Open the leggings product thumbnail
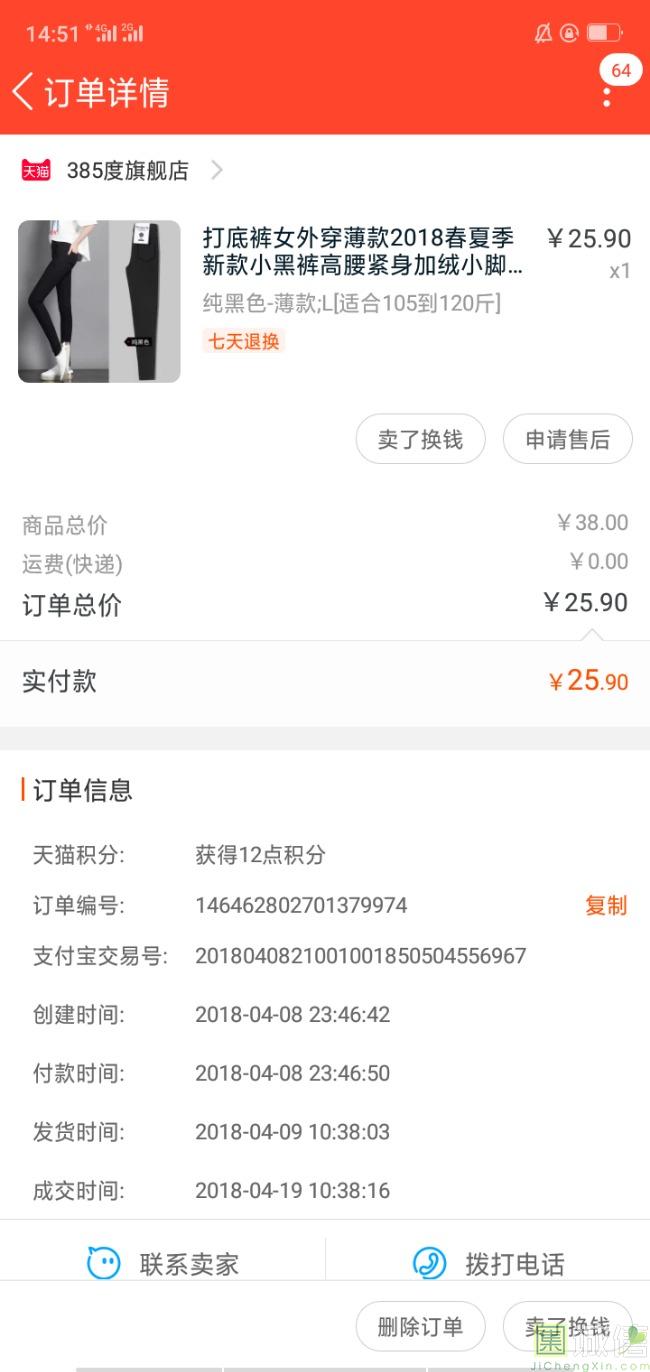650x1372 pixels. (x=99, y=301)
